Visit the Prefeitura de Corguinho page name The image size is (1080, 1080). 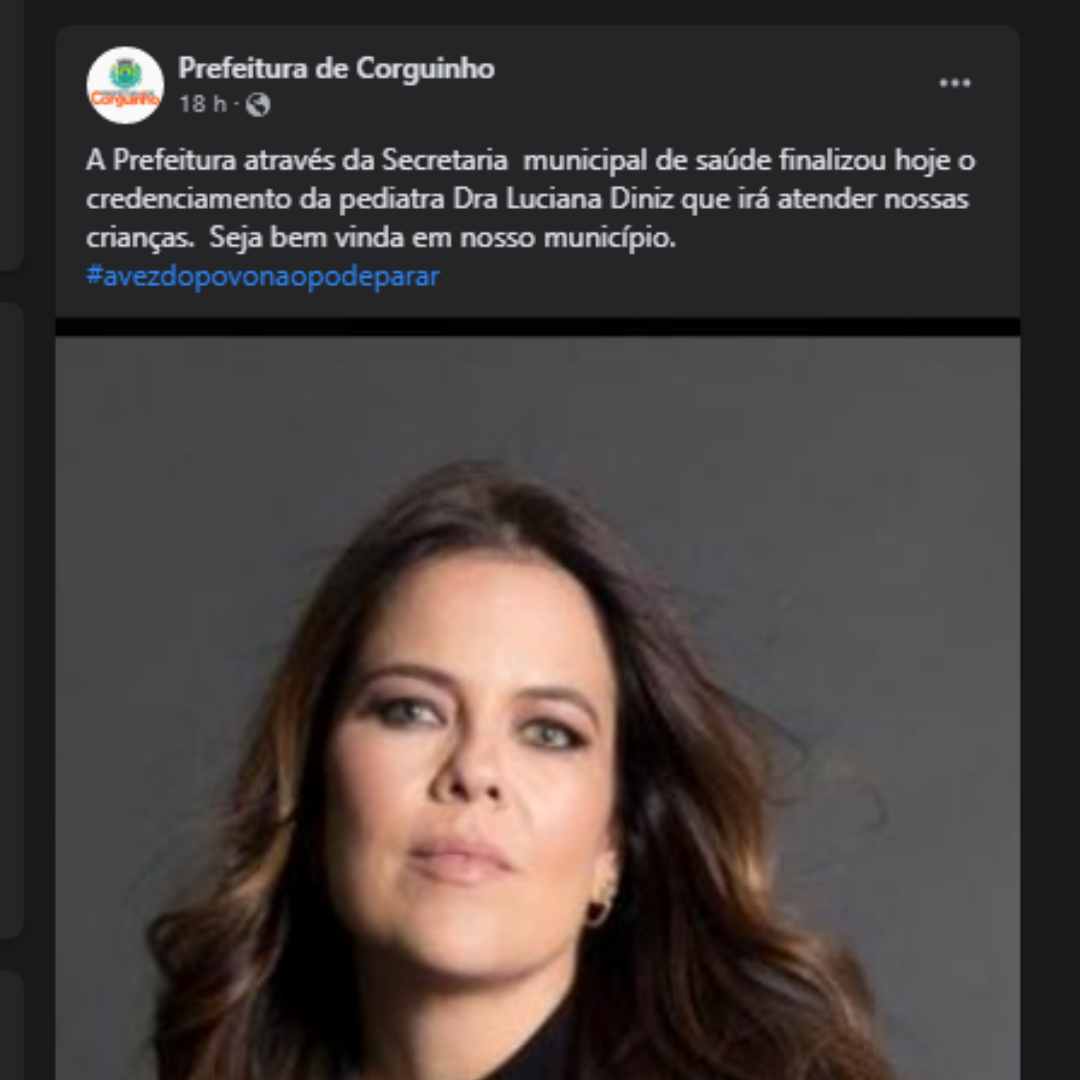[336, 68]
